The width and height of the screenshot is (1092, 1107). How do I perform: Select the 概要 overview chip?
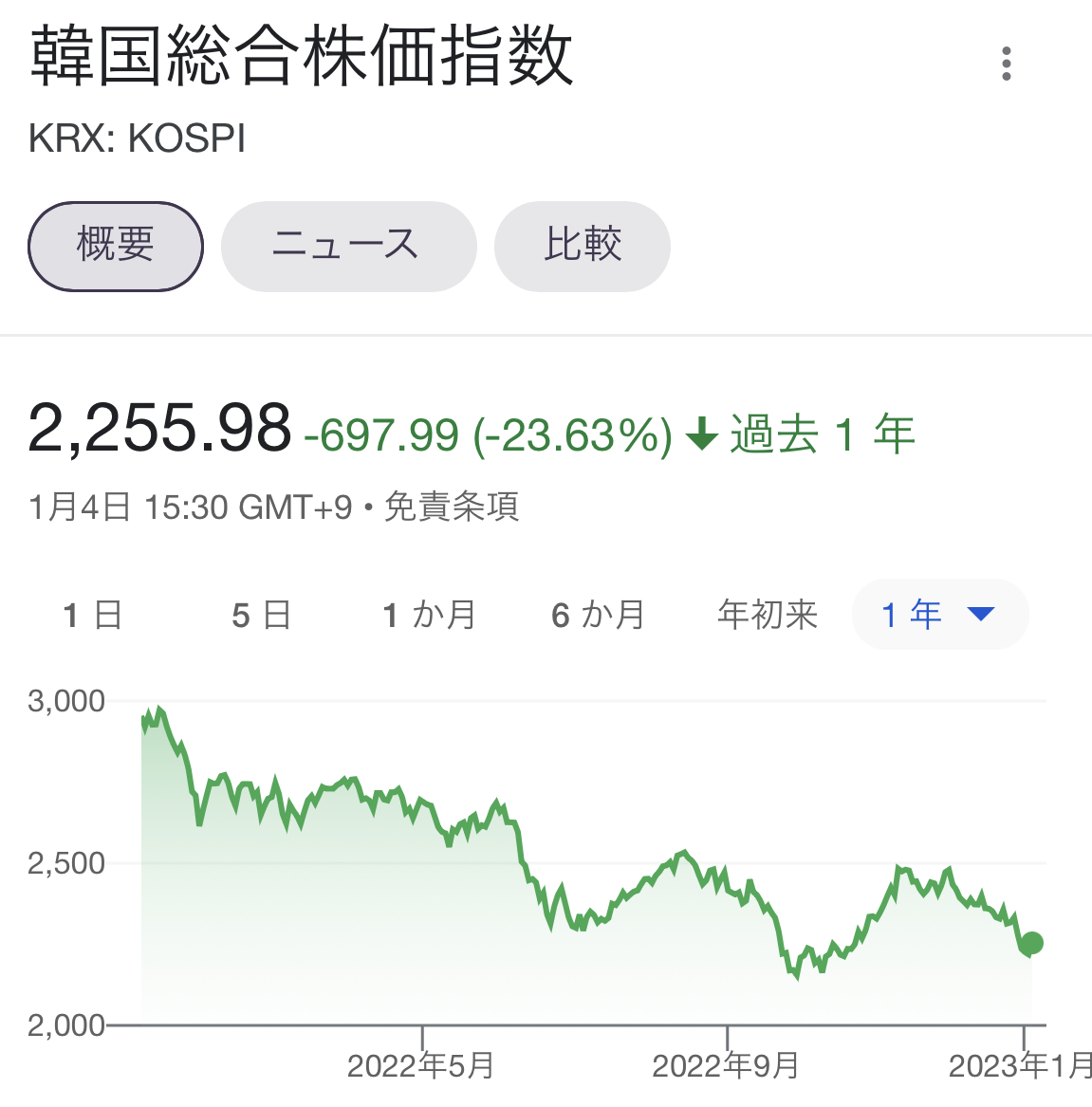click(x=116, y=246)
